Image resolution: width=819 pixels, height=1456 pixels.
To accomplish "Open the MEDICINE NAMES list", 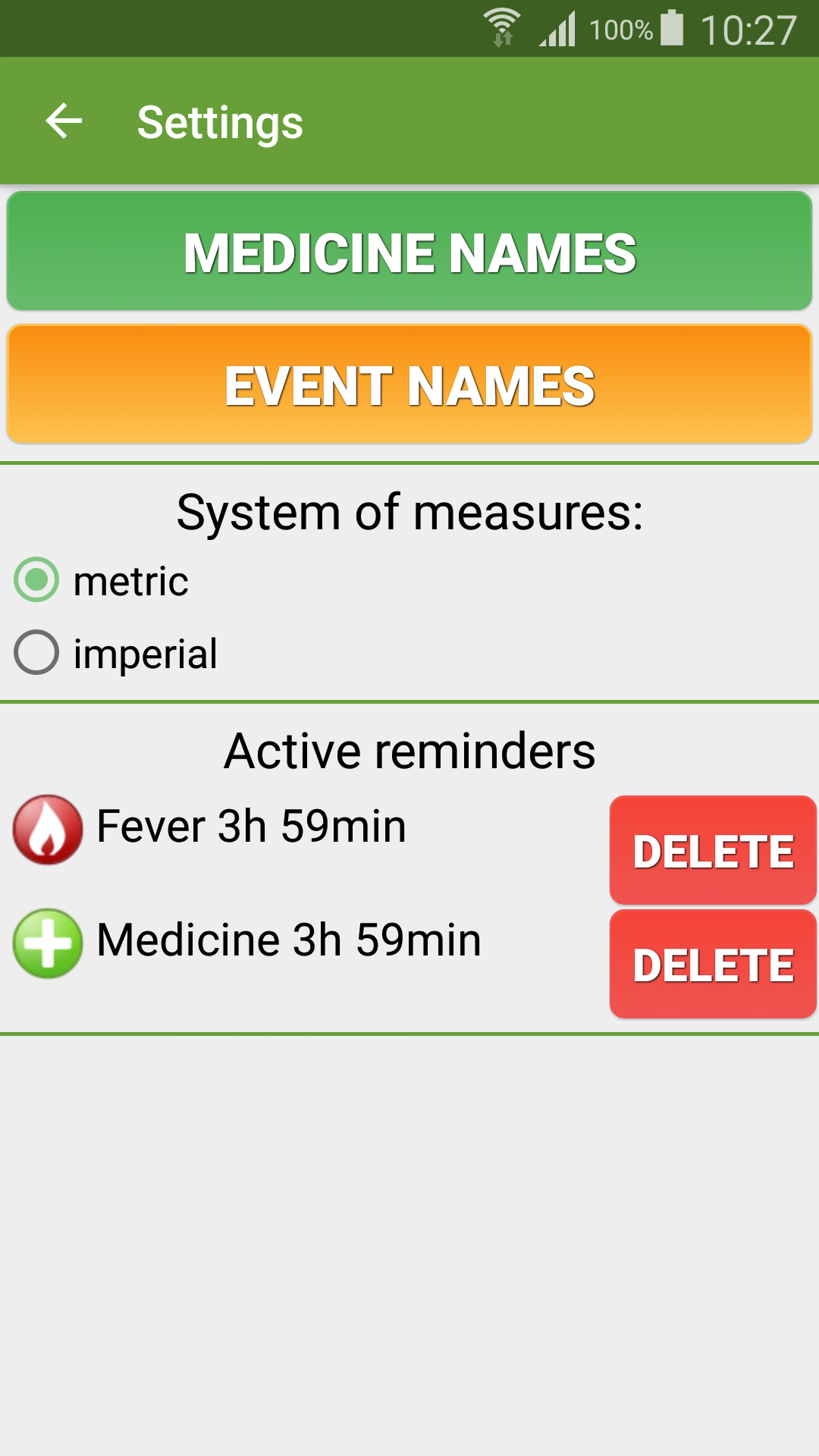I will pyautogui.click(x=409, y=250).
